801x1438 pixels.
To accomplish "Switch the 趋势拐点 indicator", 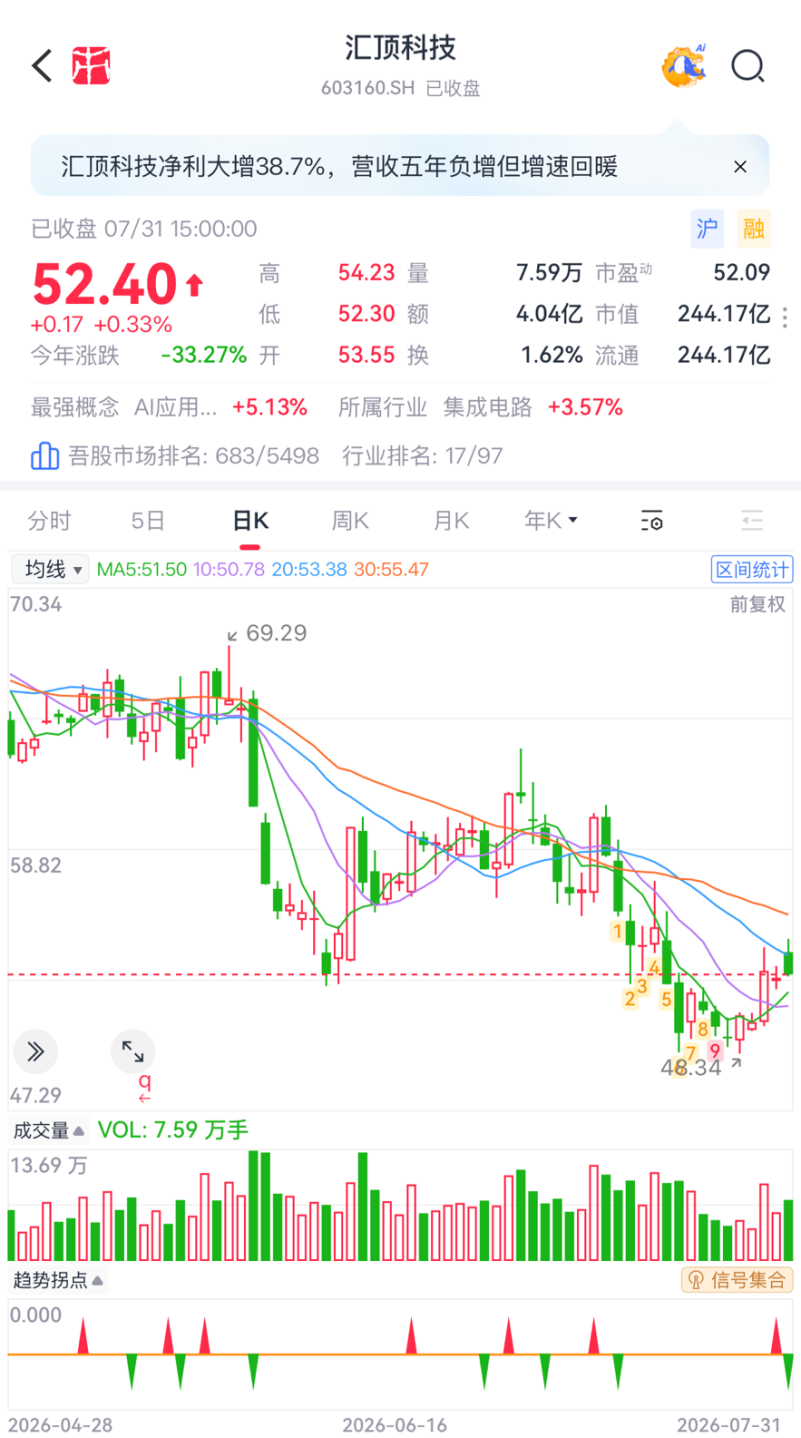I will 57,1280.
